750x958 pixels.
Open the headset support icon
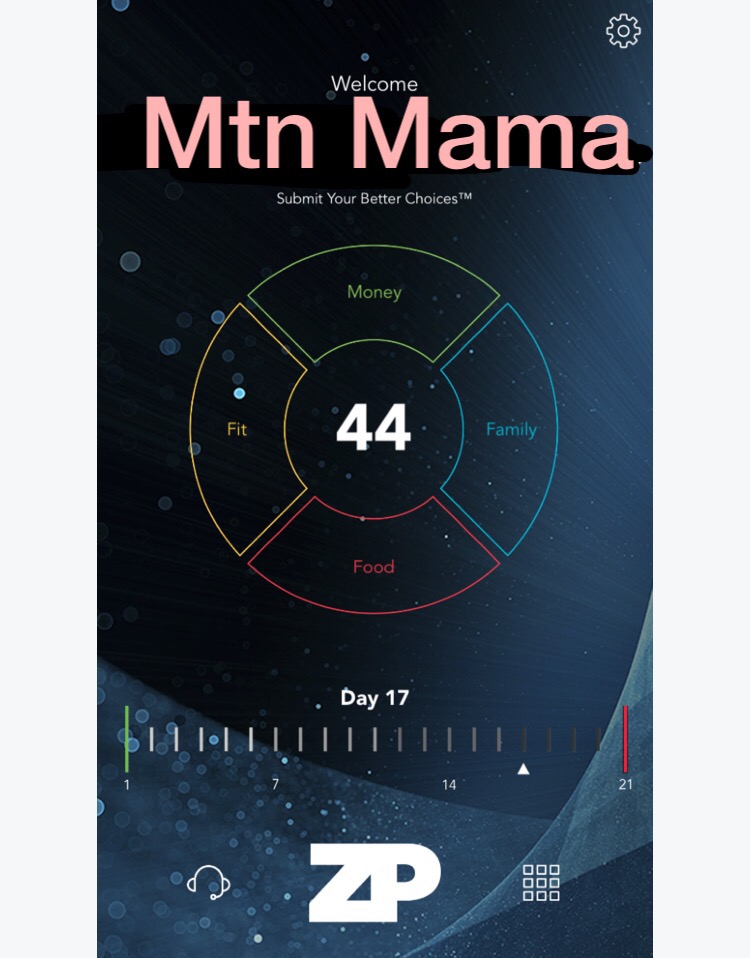point(208,882)
